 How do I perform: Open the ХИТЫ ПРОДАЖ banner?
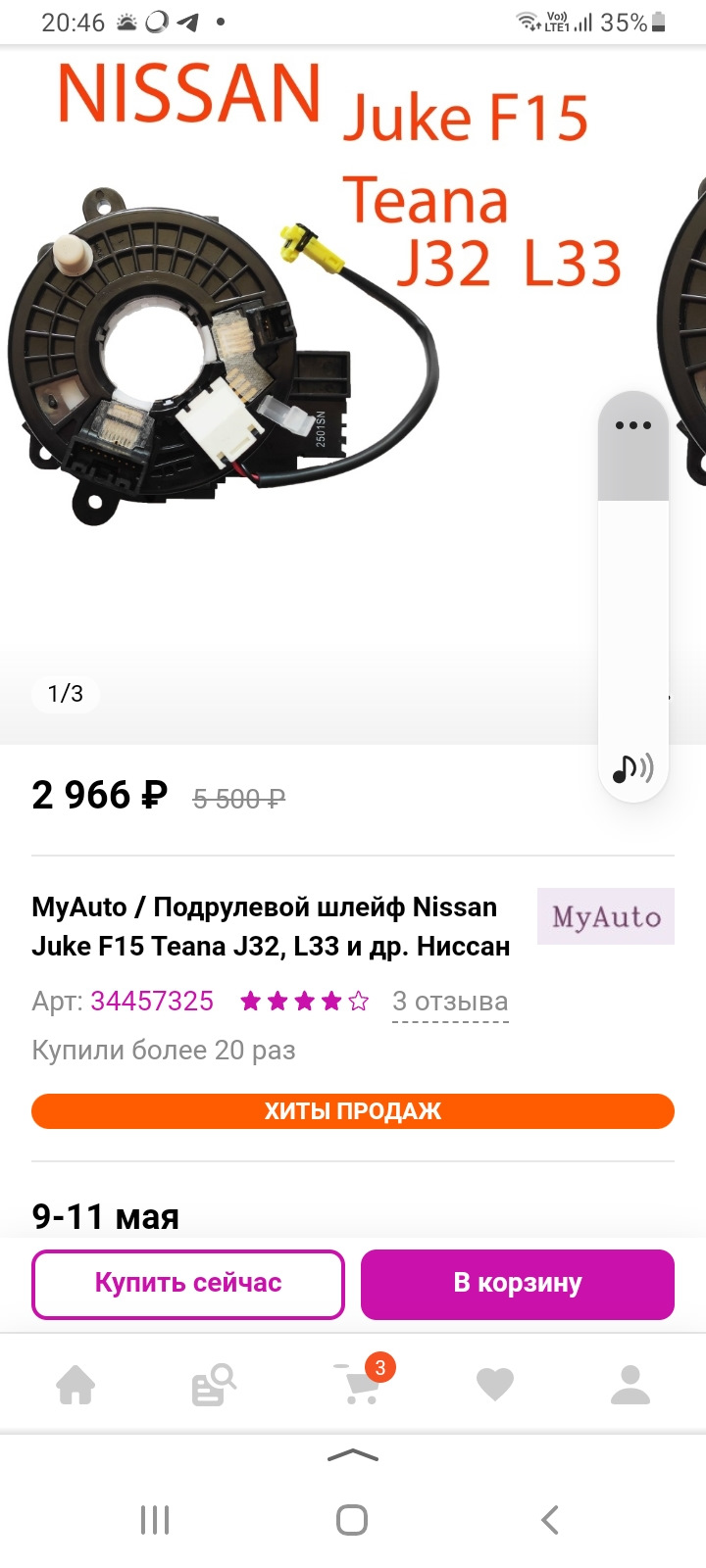[353, 1111]
